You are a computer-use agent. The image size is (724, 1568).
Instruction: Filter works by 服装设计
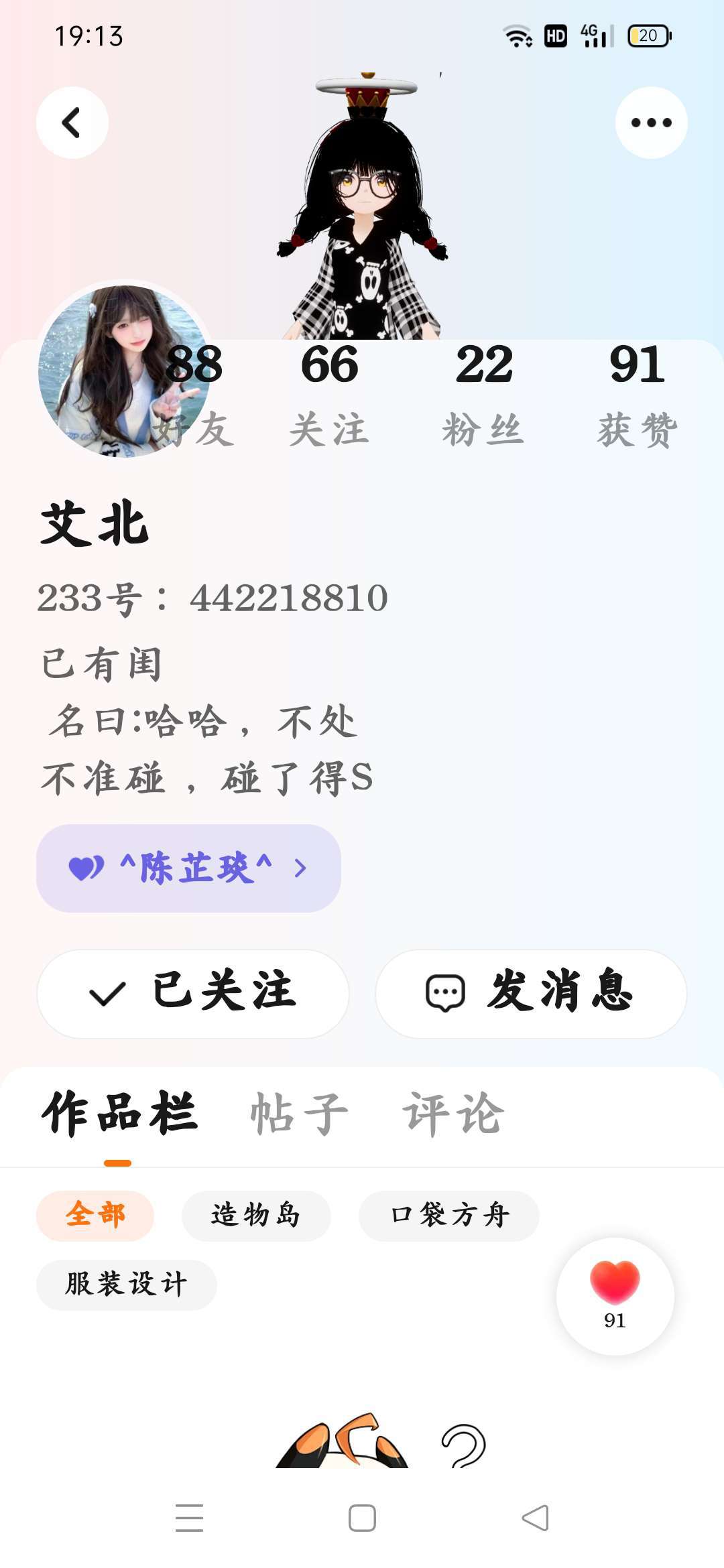click(x=126, y=1285)
